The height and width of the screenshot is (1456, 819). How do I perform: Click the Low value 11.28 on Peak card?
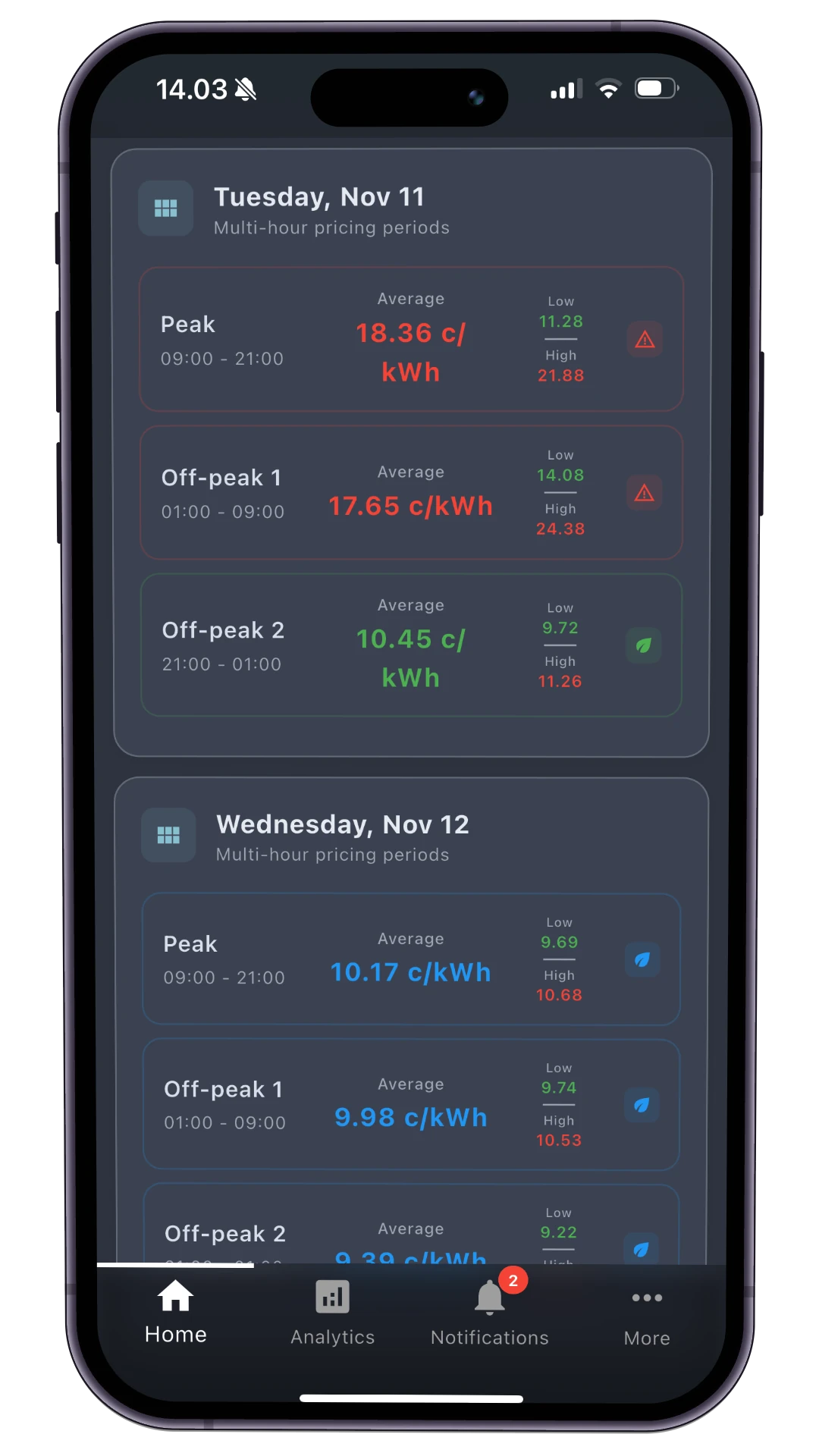click(x=560, y=322)
